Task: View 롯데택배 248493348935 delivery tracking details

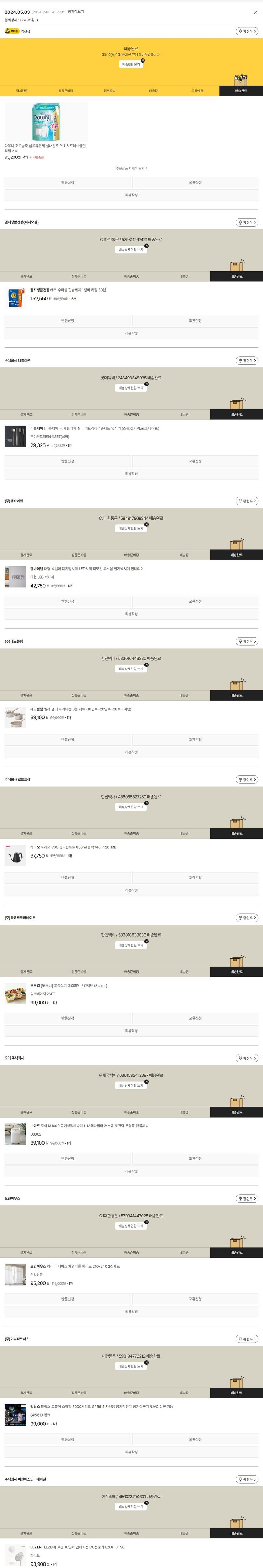Action: pos(130,388)
